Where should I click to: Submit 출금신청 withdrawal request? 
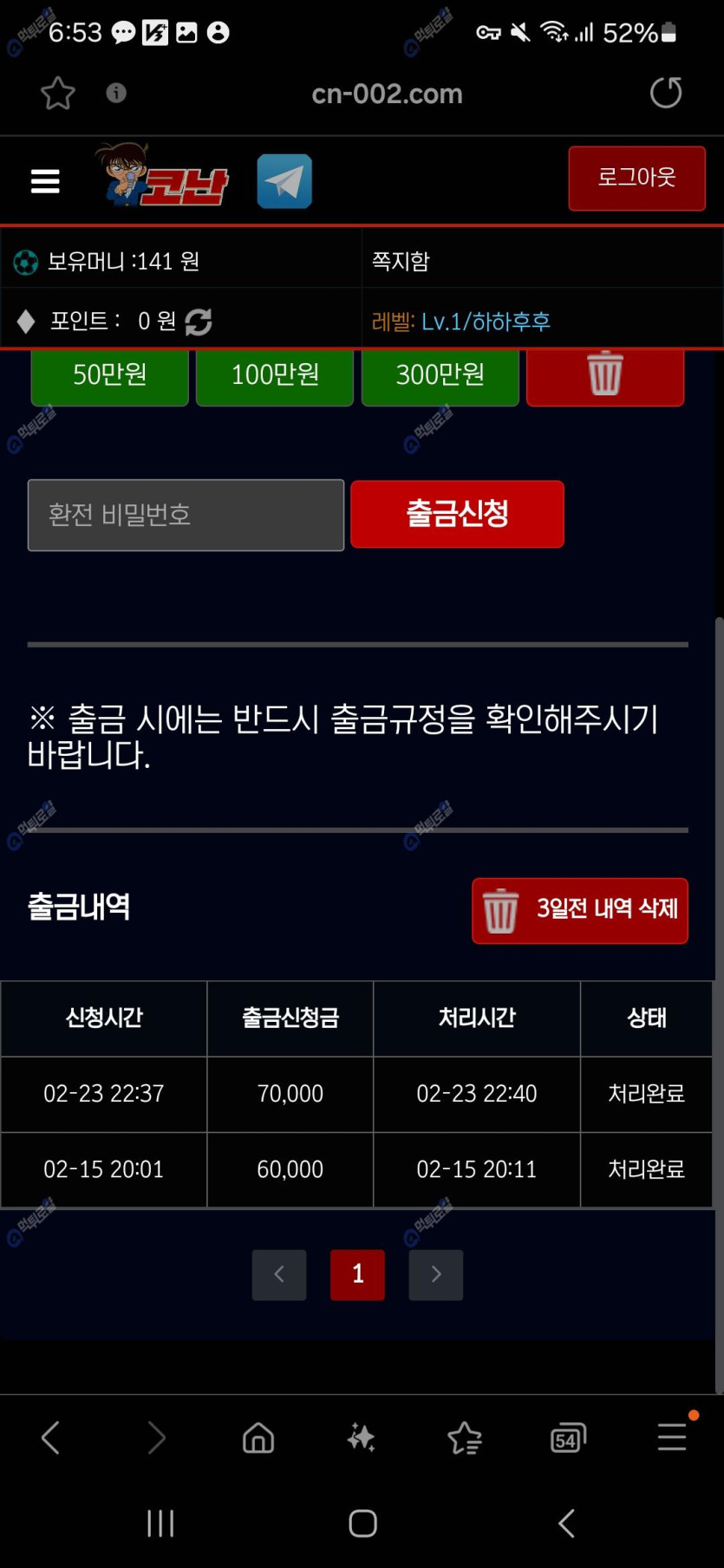(457, 514)
